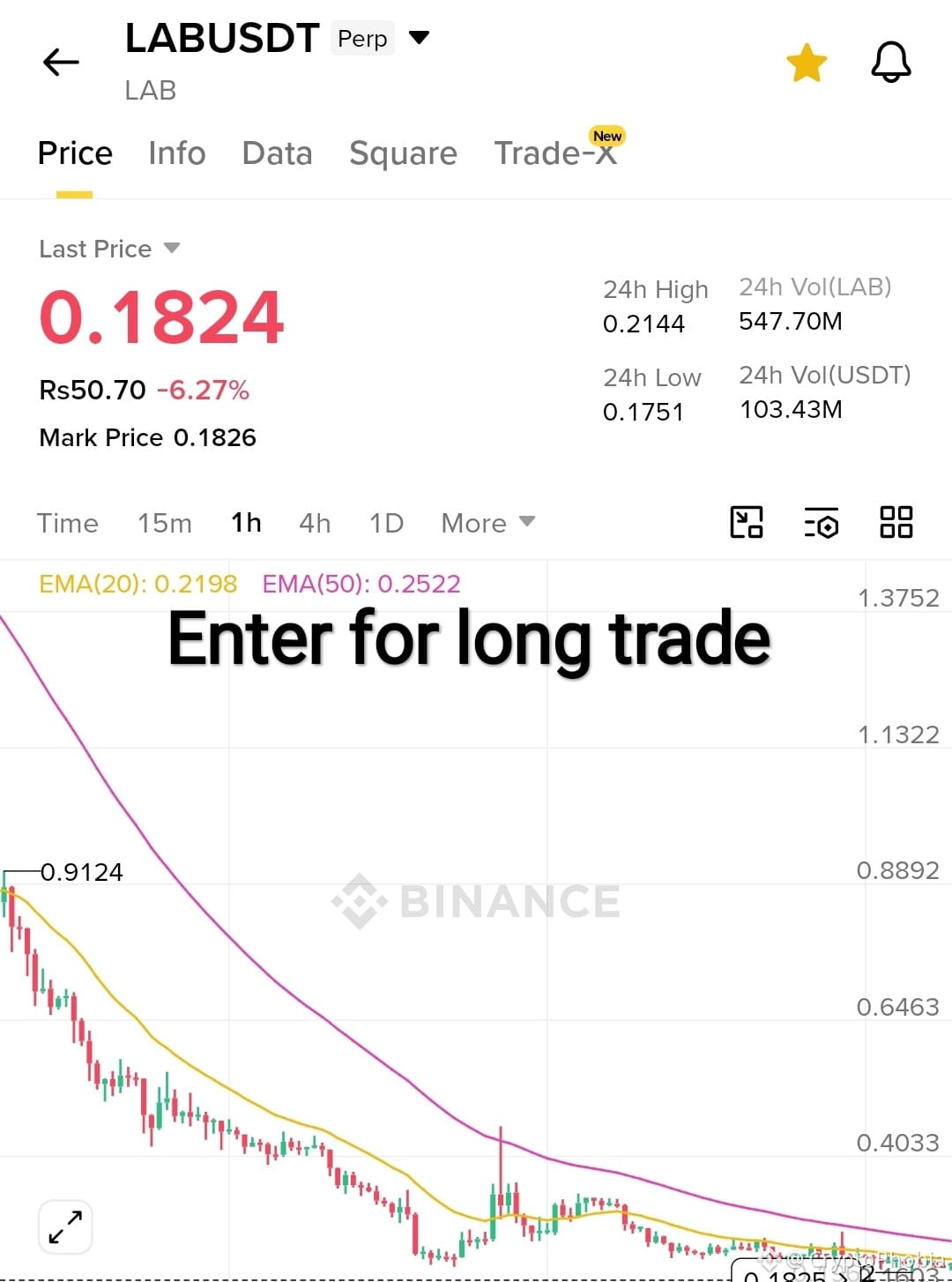The width and height of the screenshot is (952, 1282).
Task: Select the 1D interval
Action: point(386,523)
